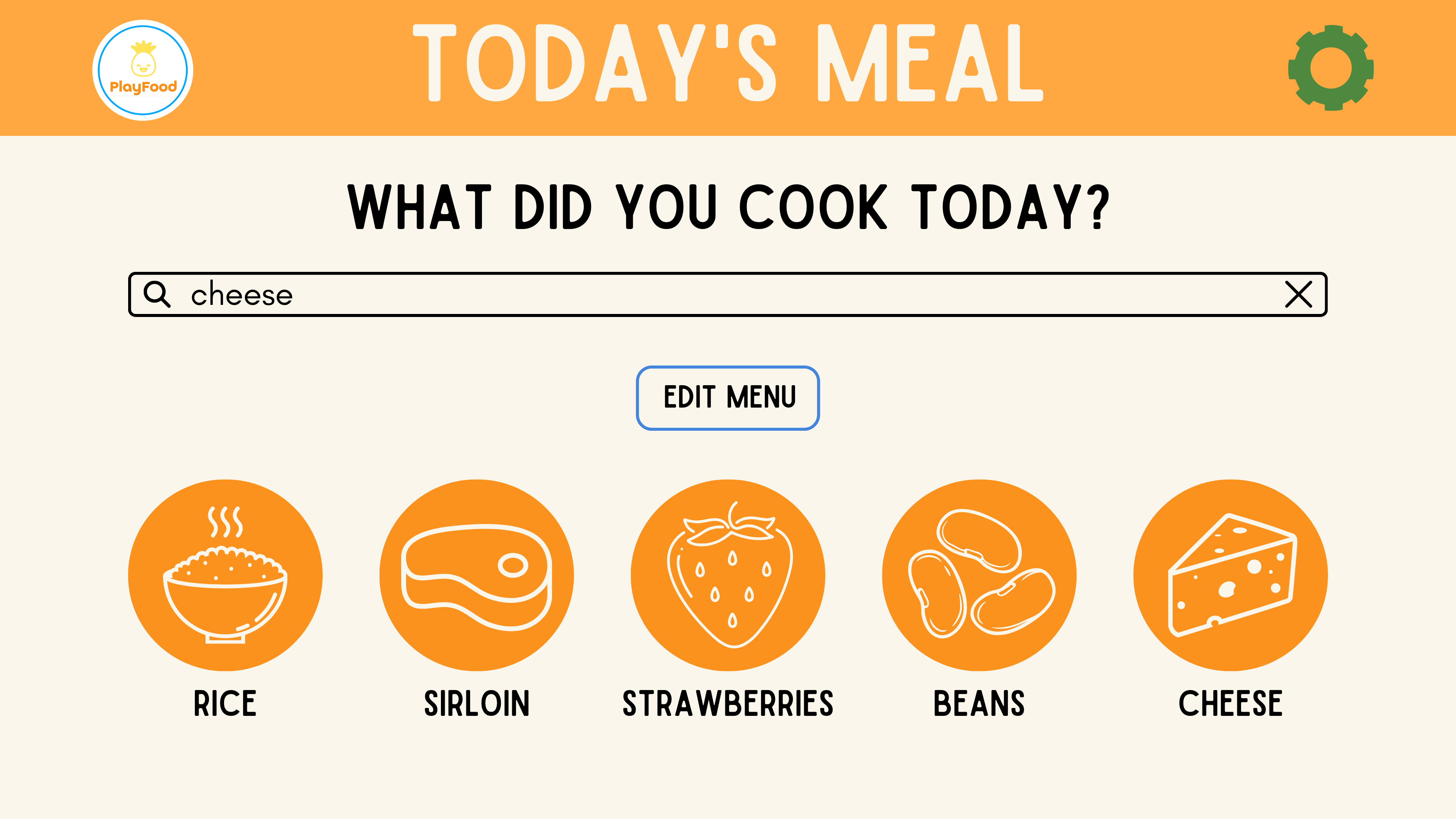Clear the search text with the X
Viewport: 1456px width, 819px height.
point(1298,295)
